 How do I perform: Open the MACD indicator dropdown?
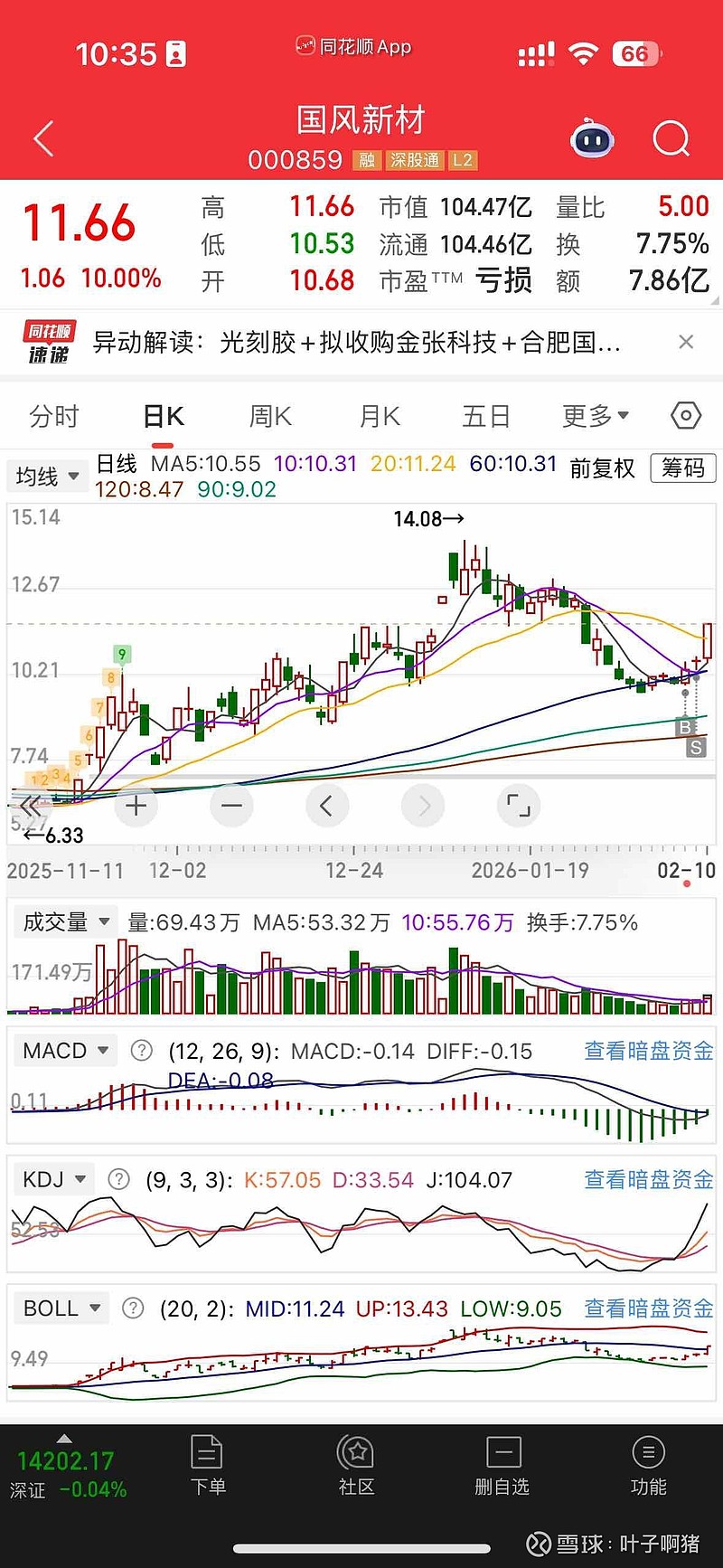[64, 1050]
